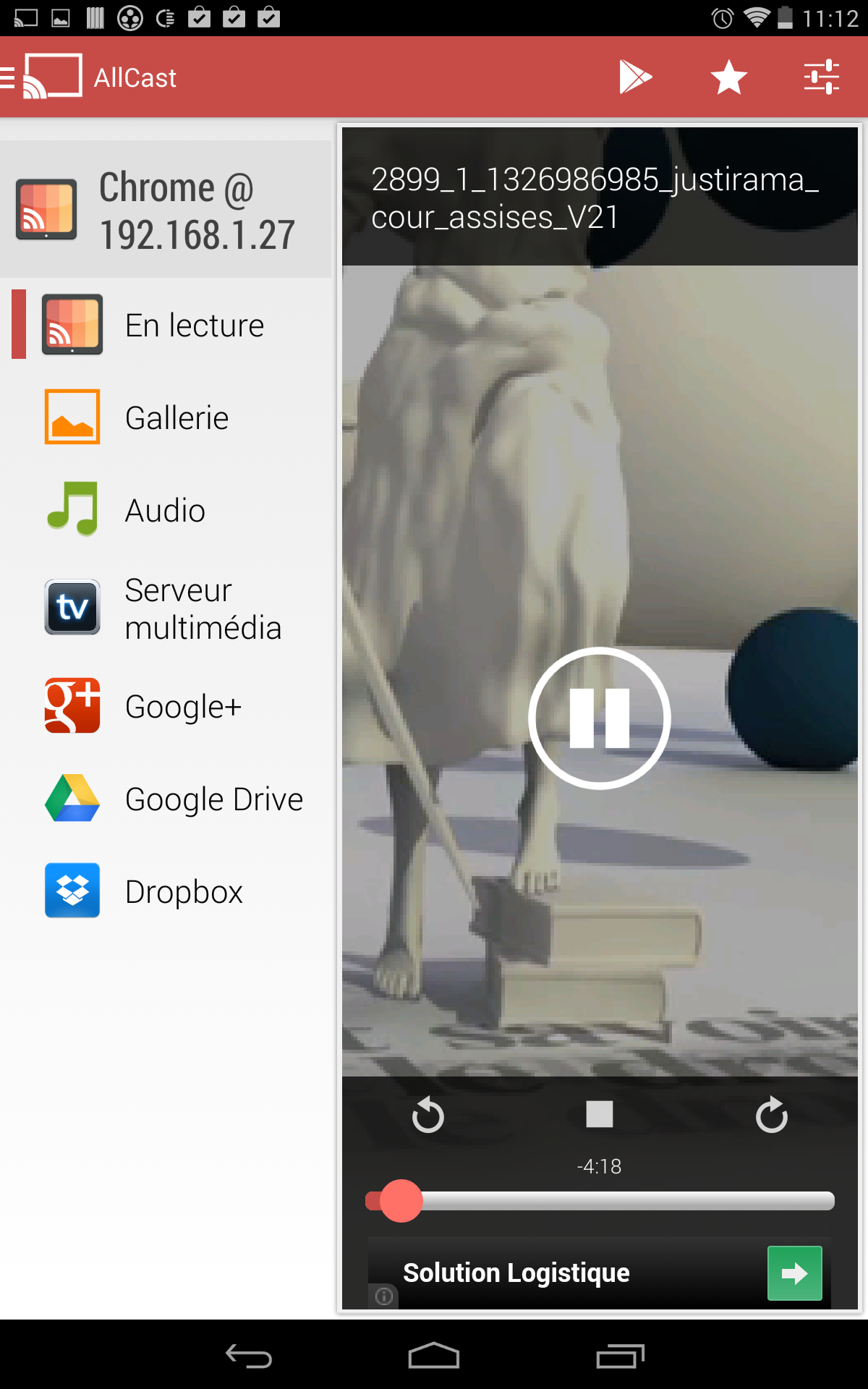Screen dimensions: 868x1389
Task: Tap the Play Store icon in toolbar
Action: [636, 77]
